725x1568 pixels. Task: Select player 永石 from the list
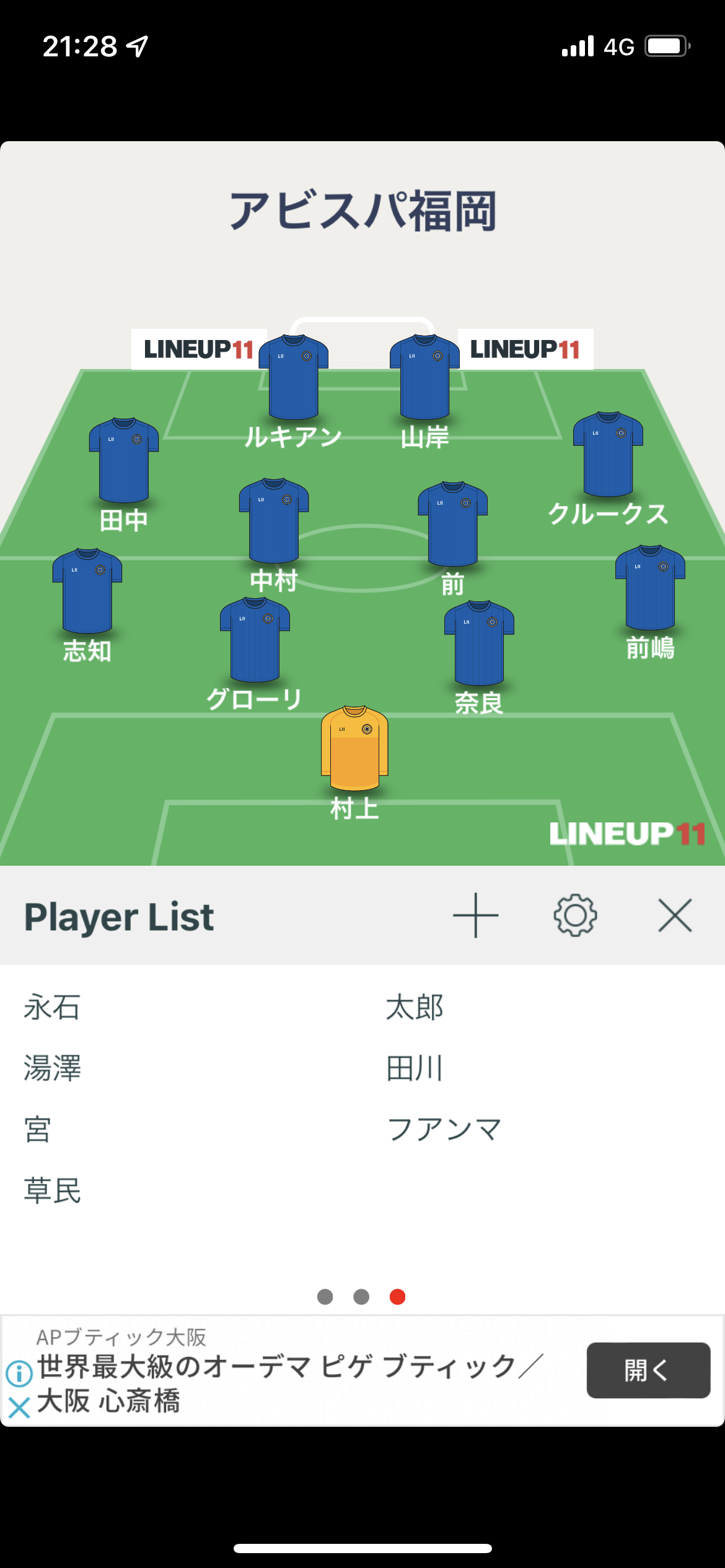[x=53, y=1007]
